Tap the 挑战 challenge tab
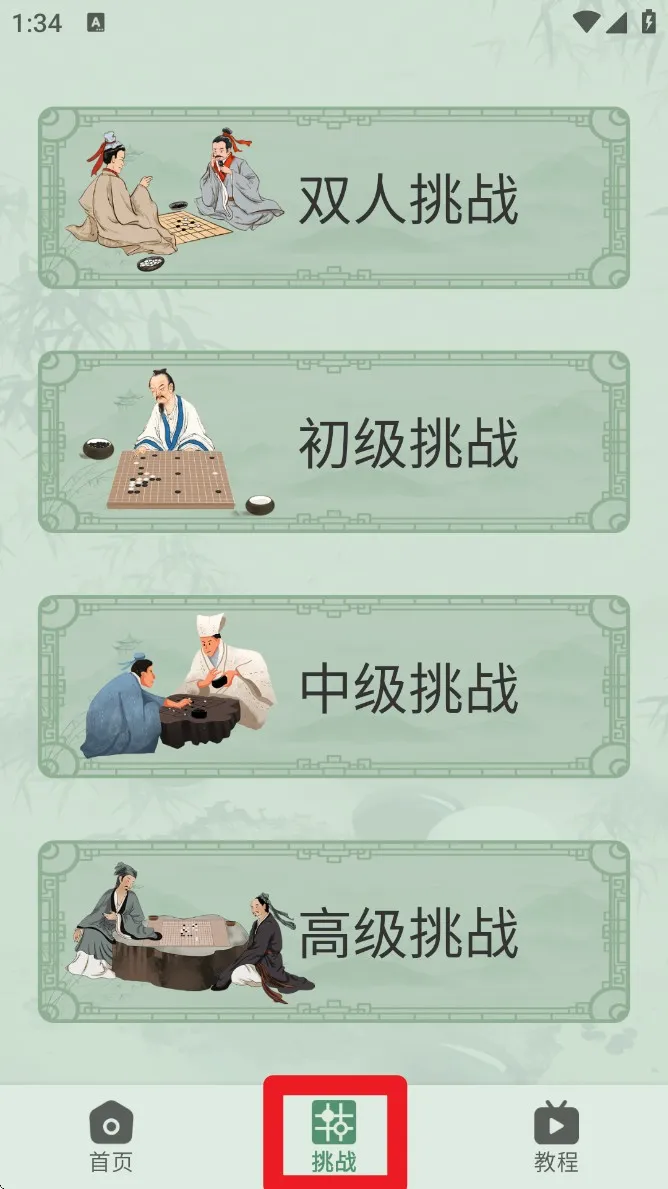Image resolution: width=668 pixels, height=1189 pixels. [334, 1137]
